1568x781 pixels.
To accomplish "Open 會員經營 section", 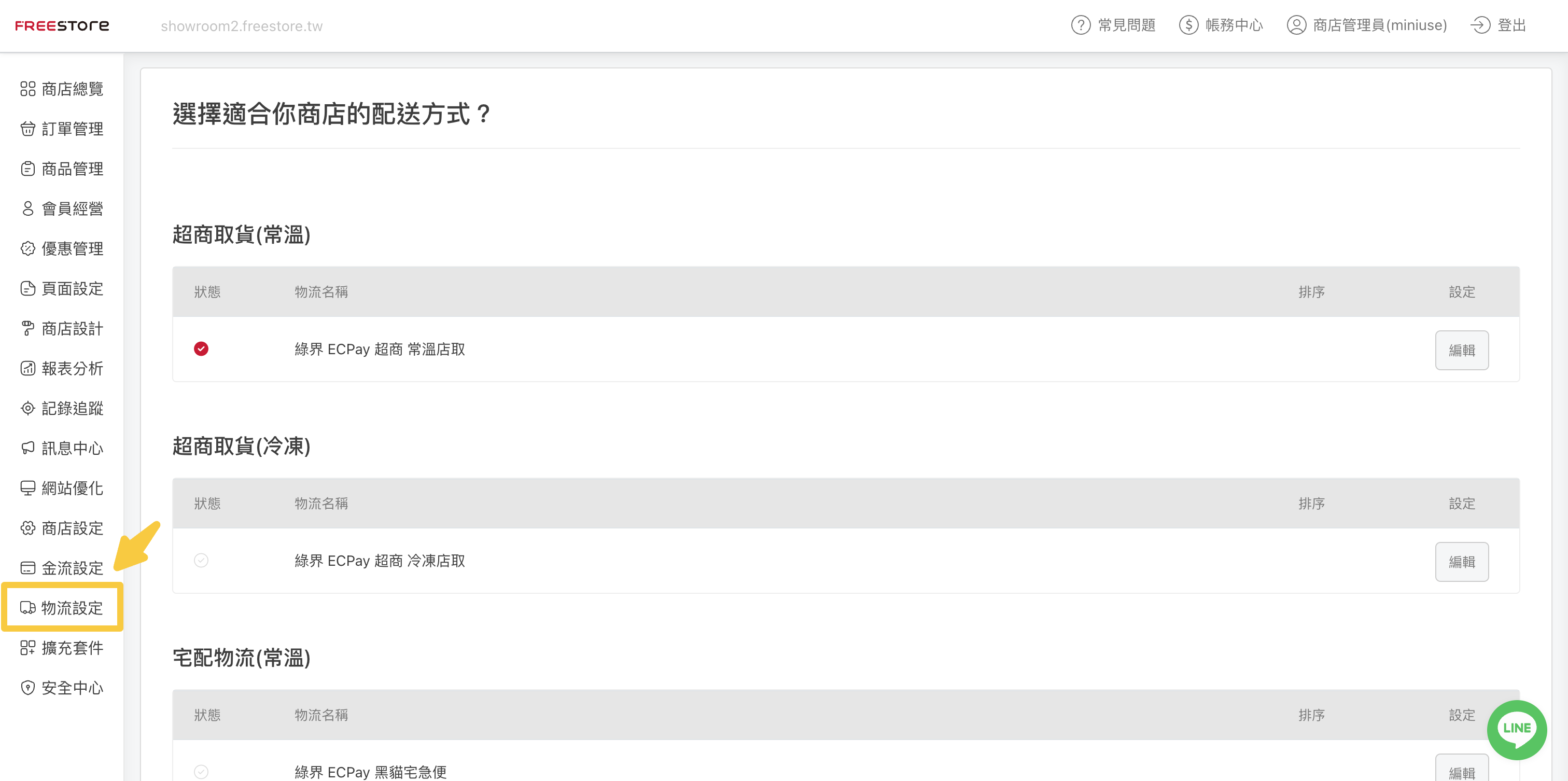I will pyautogui.click(x=62, y=209).
